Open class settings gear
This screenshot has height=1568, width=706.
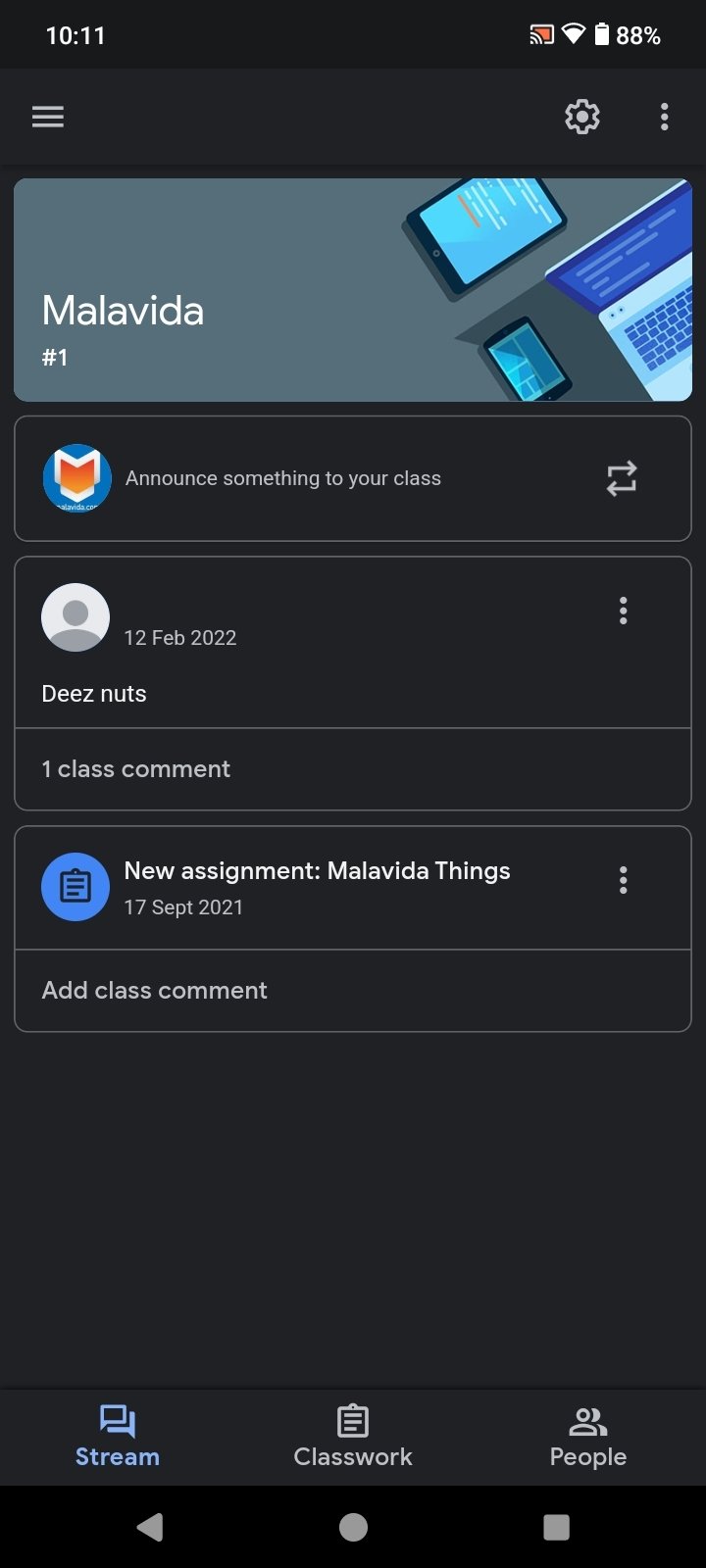pos(582,118)
